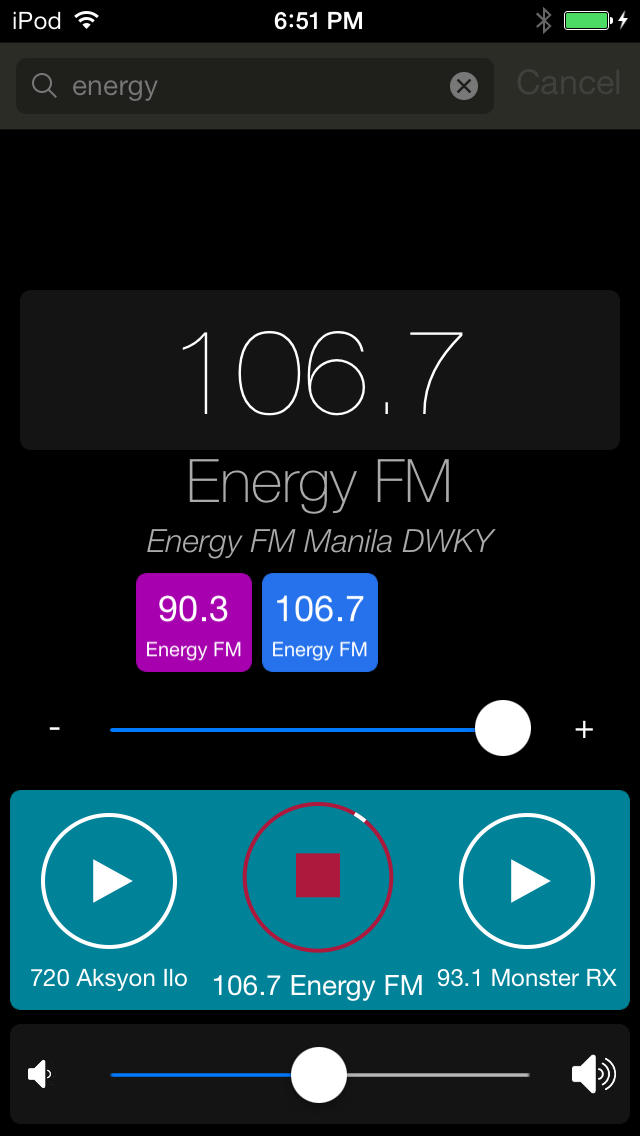Viewport: 640px width, 1136px height.
Task: Stop playing 106.7 Energy FM
Action: pos(317,876)
